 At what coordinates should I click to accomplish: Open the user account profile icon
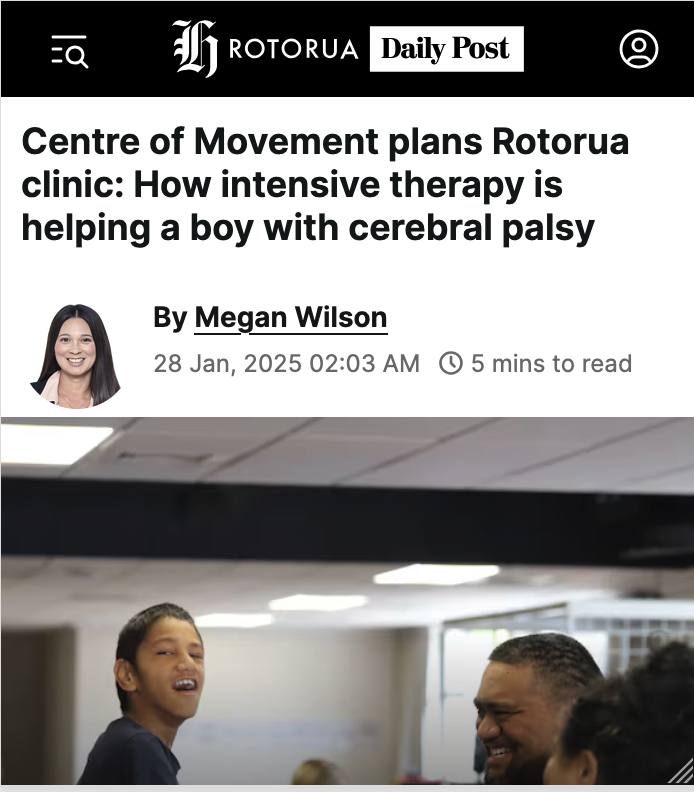pos(638,49)
